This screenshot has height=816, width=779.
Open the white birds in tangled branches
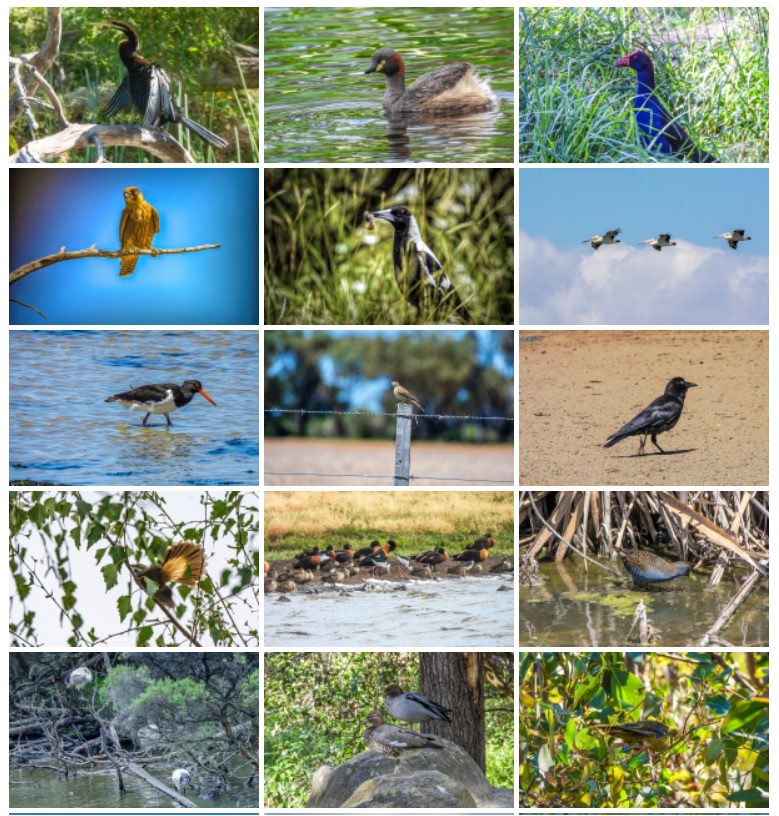(x=134, y=730)
